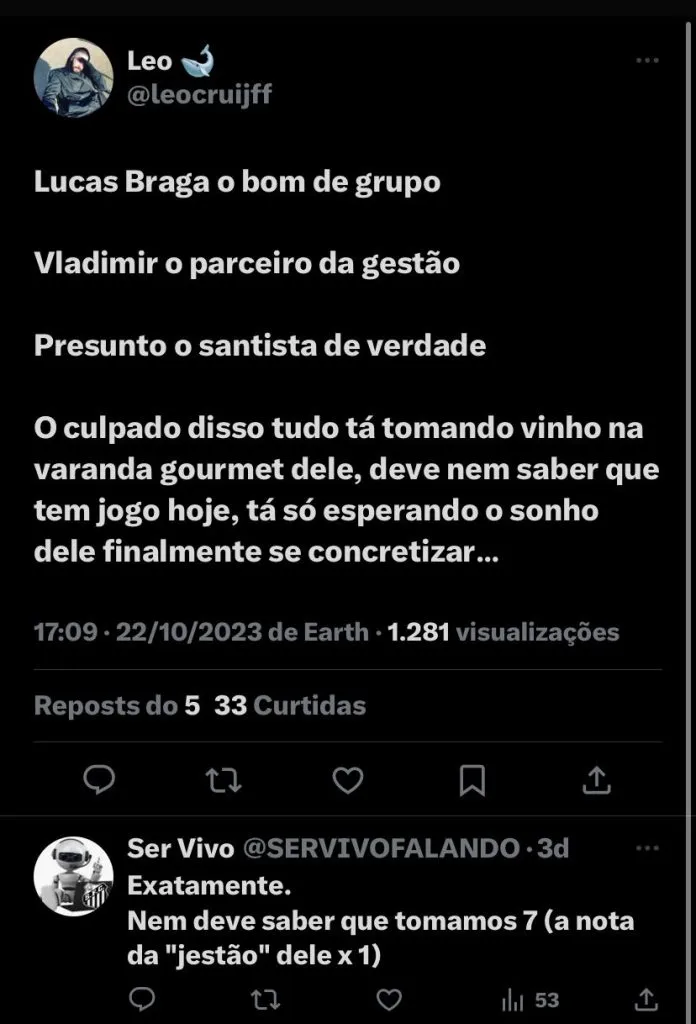Like Ser Vivo's comment
Image resolution: width=696 pixels, height=1024 pixels.
388,998
